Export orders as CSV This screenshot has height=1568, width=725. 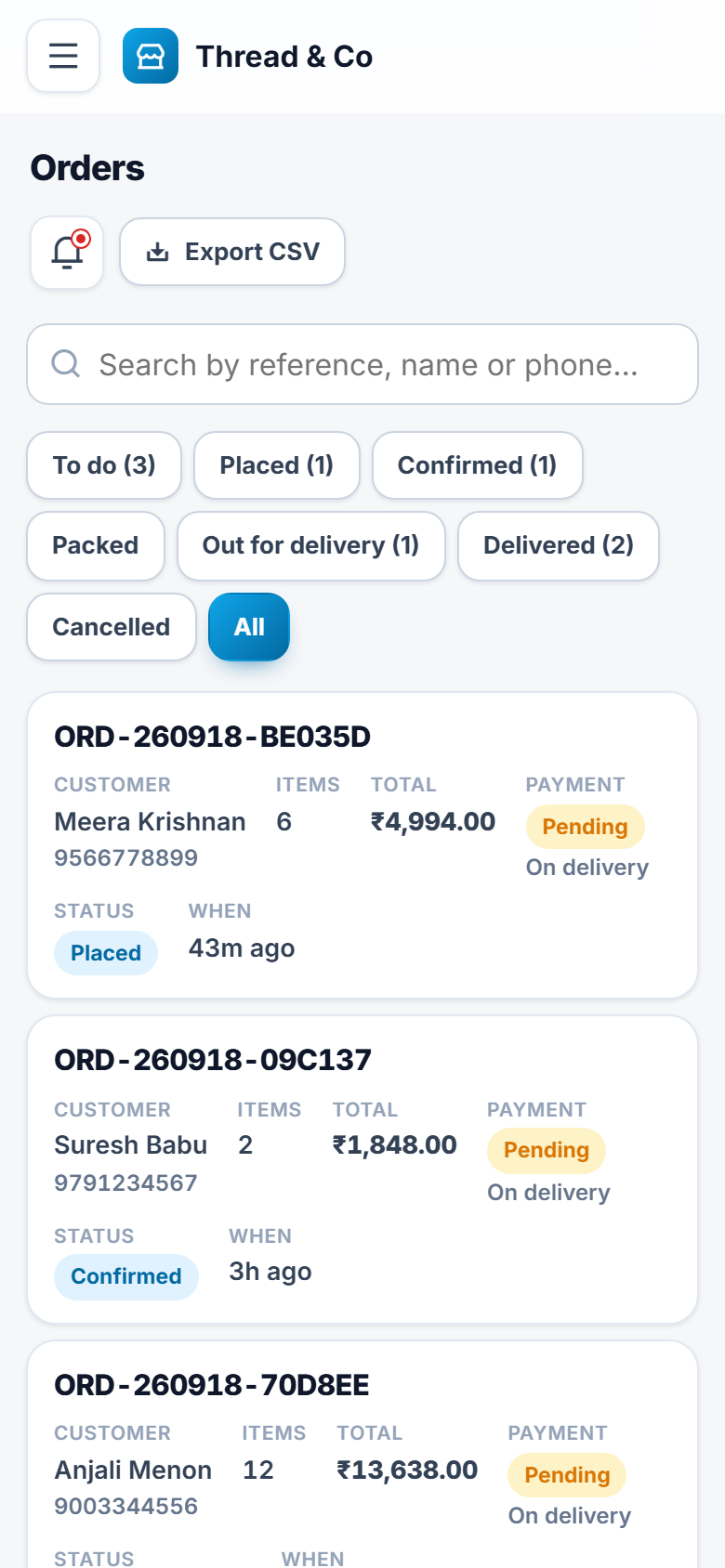coord(232,252)
